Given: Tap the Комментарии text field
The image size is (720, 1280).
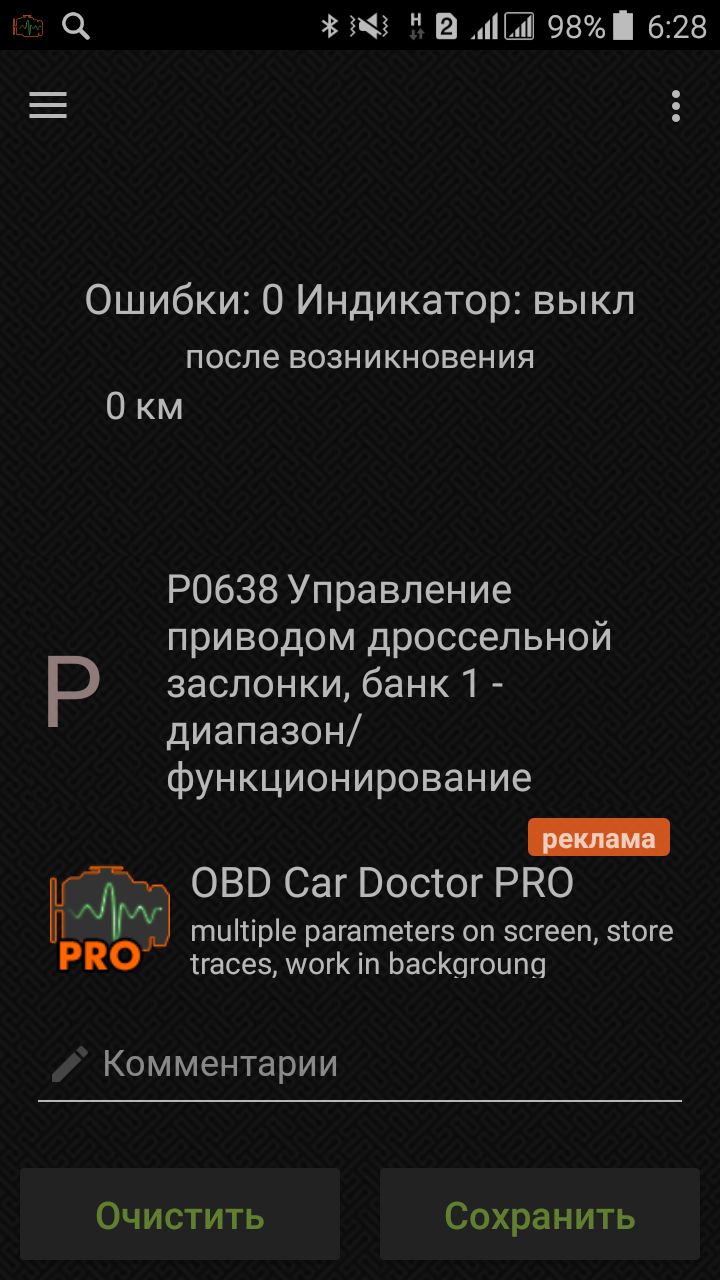Looking at the screenshot, I should click(360, 1064).
